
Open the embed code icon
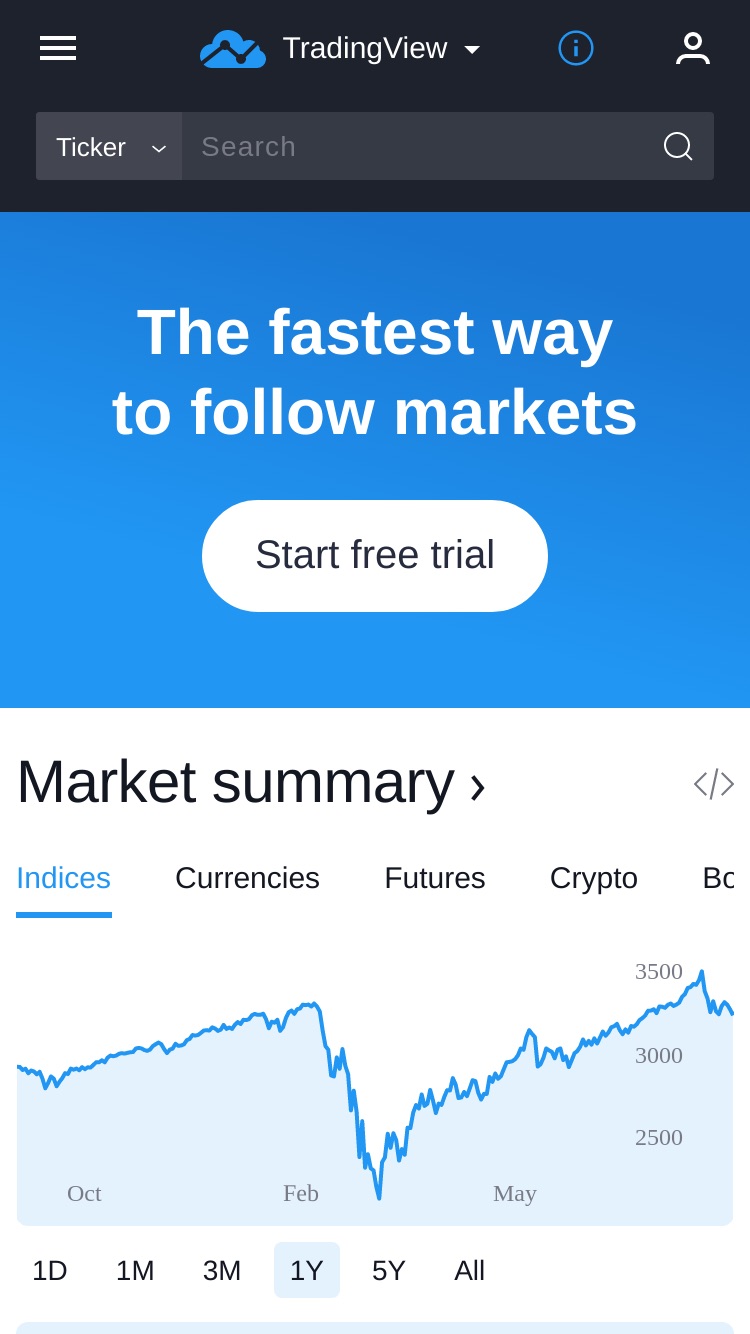click(714, 784)
